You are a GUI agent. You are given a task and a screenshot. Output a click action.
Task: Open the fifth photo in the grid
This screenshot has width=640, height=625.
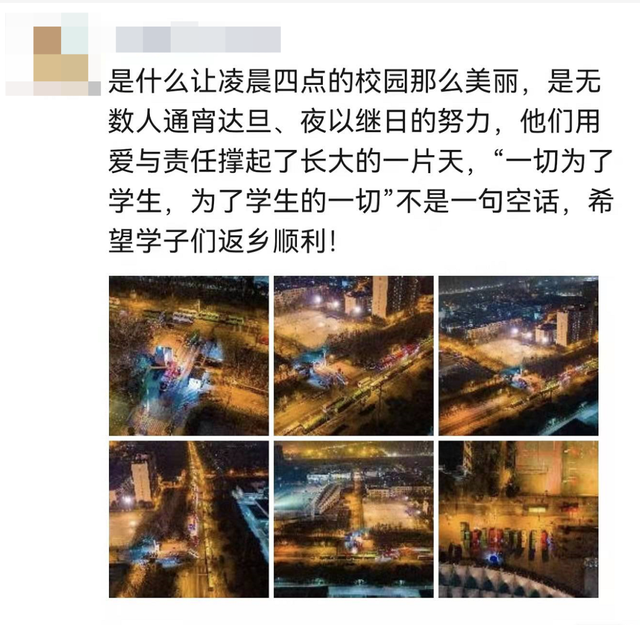pos(353,519)
